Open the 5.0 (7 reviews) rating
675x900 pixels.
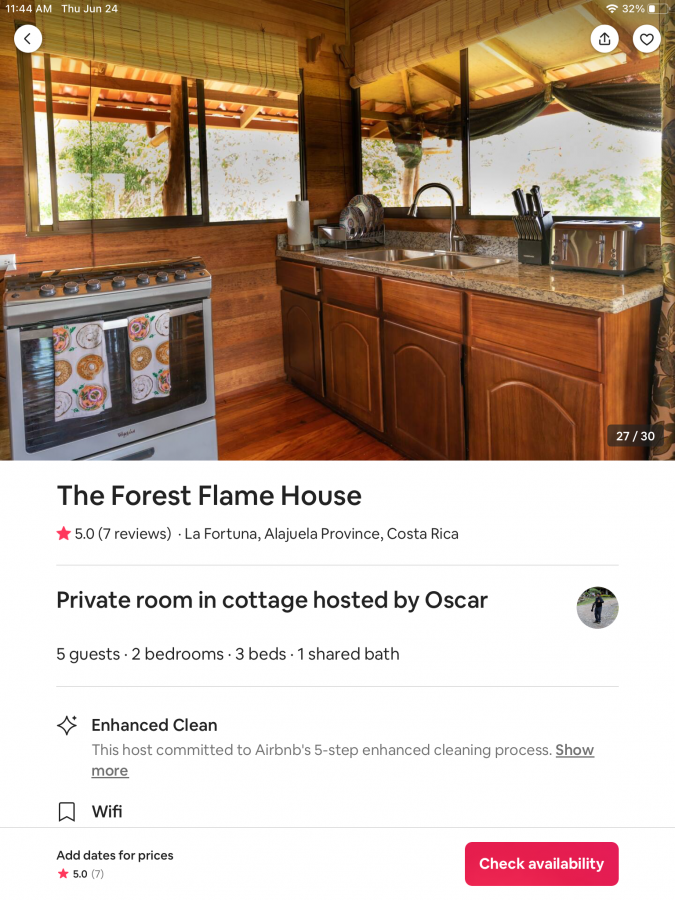(114, 534)
